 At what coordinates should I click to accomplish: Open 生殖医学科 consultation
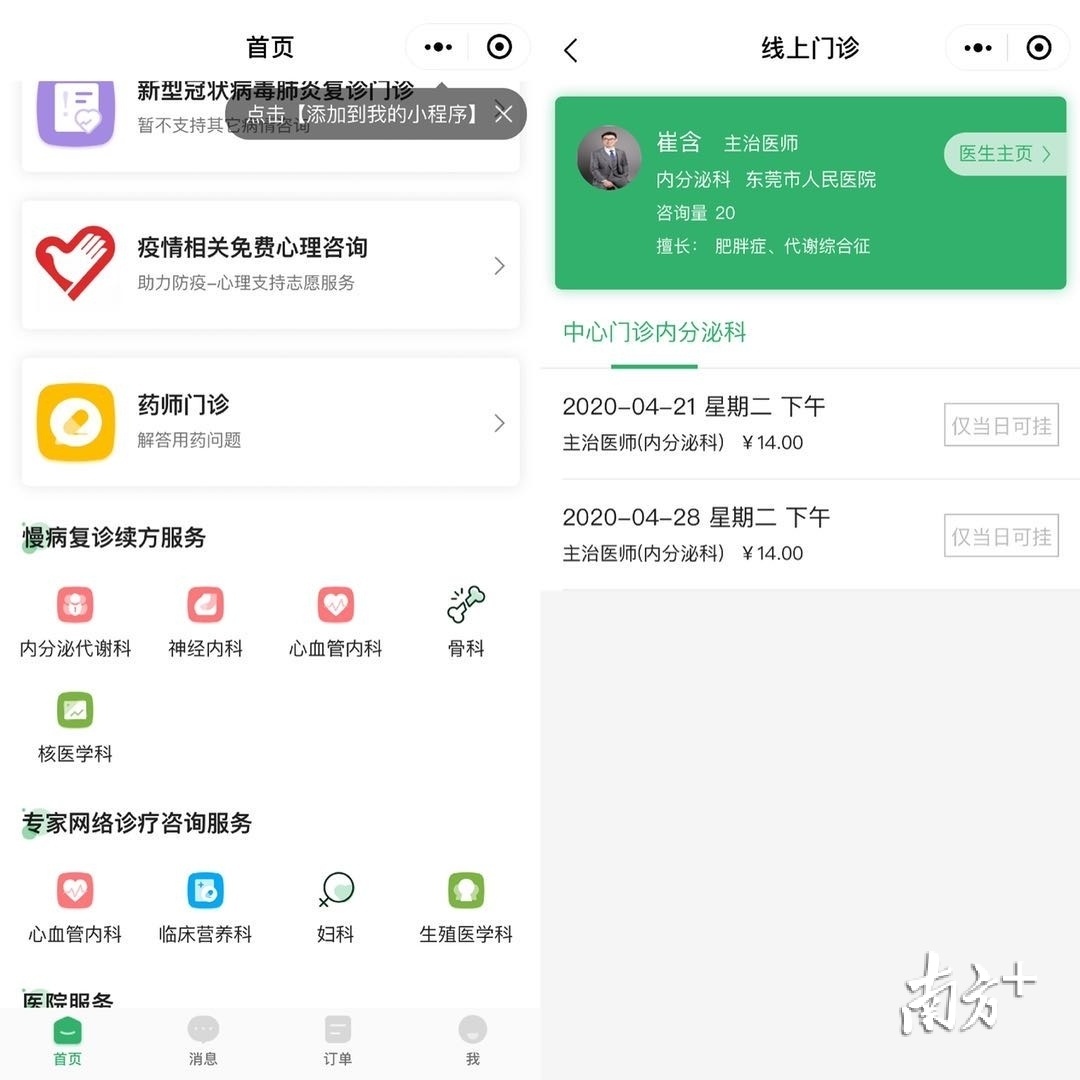point(466,906)
